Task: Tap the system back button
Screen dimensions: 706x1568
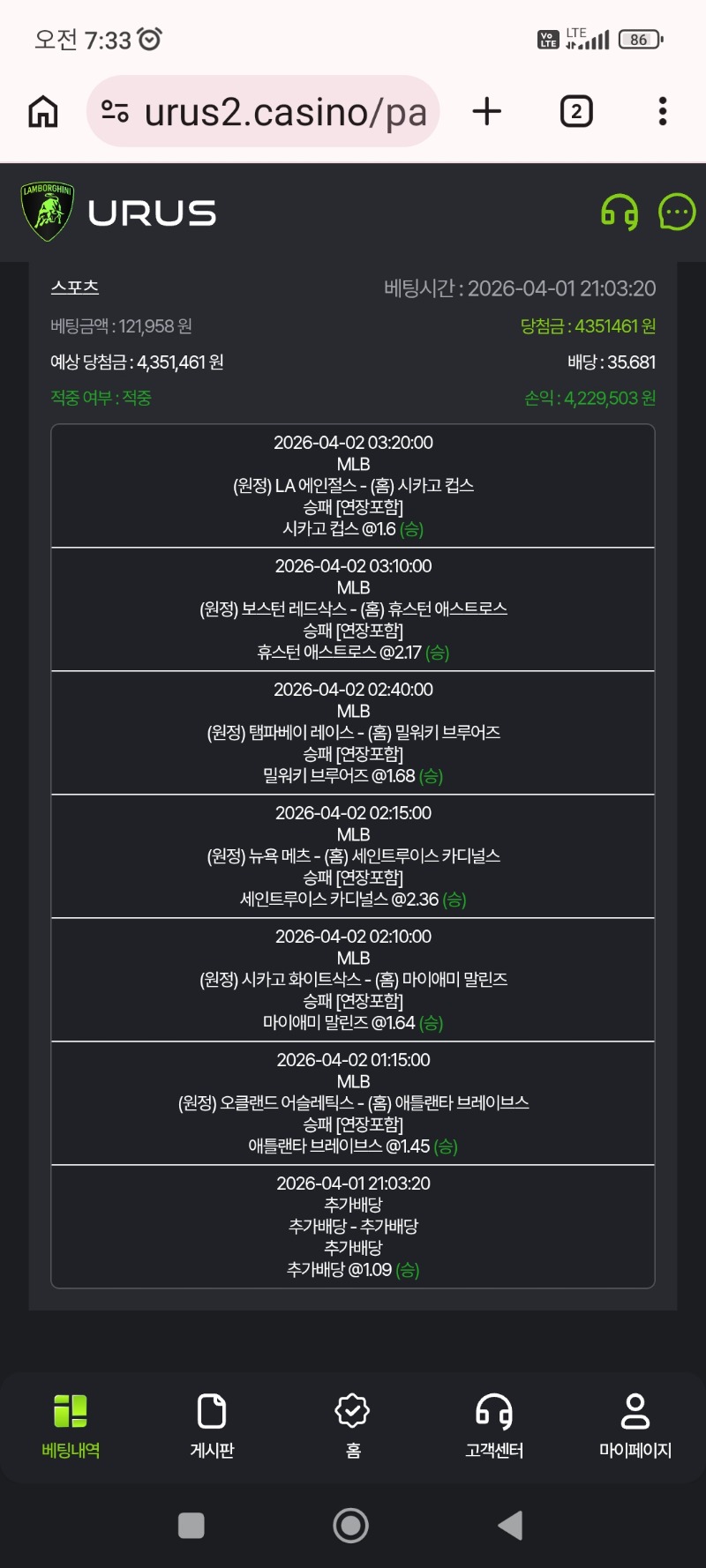Action: coord(511,1526)
